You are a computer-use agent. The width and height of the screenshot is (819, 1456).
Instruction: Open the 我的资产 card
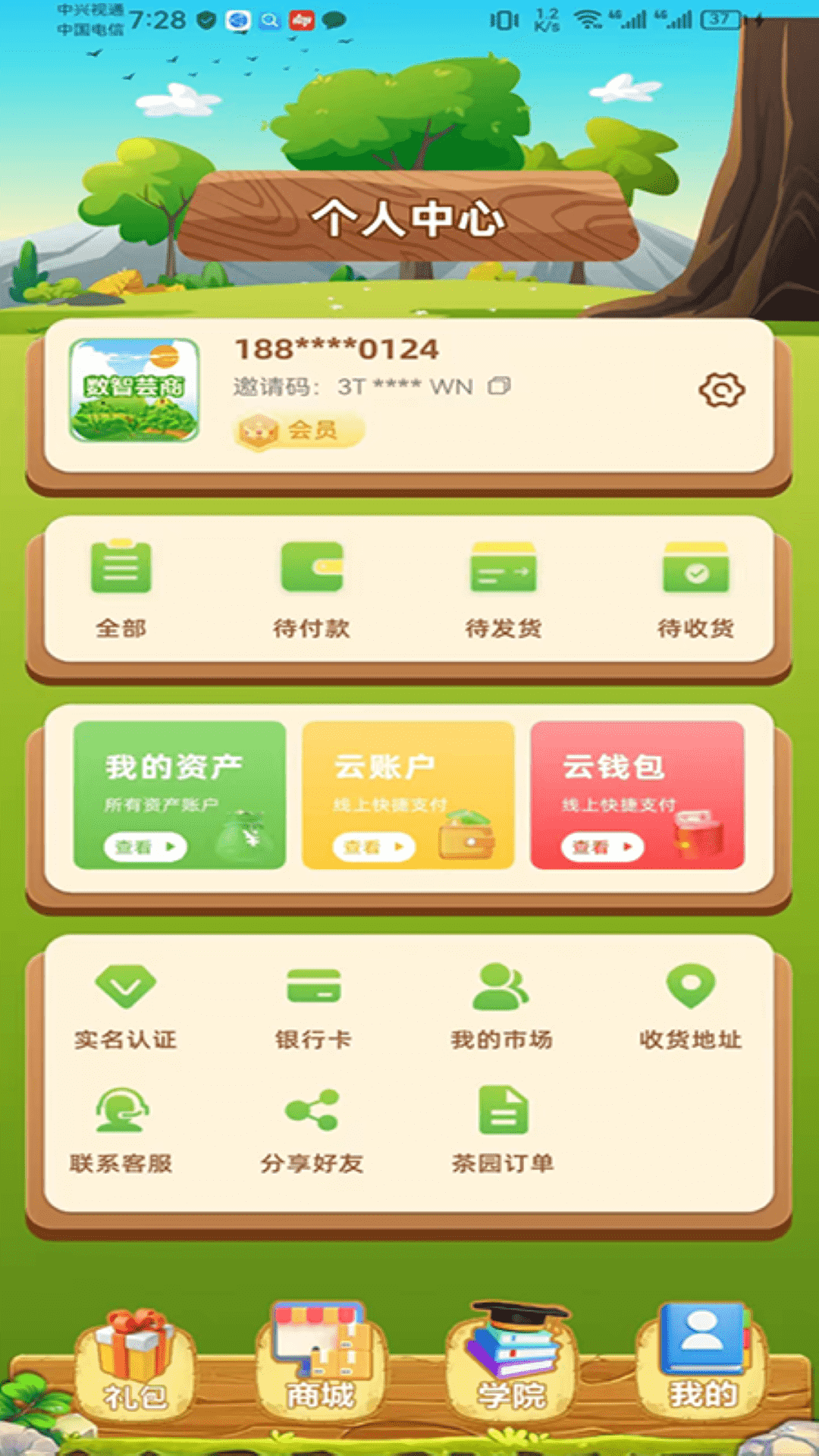180,795
